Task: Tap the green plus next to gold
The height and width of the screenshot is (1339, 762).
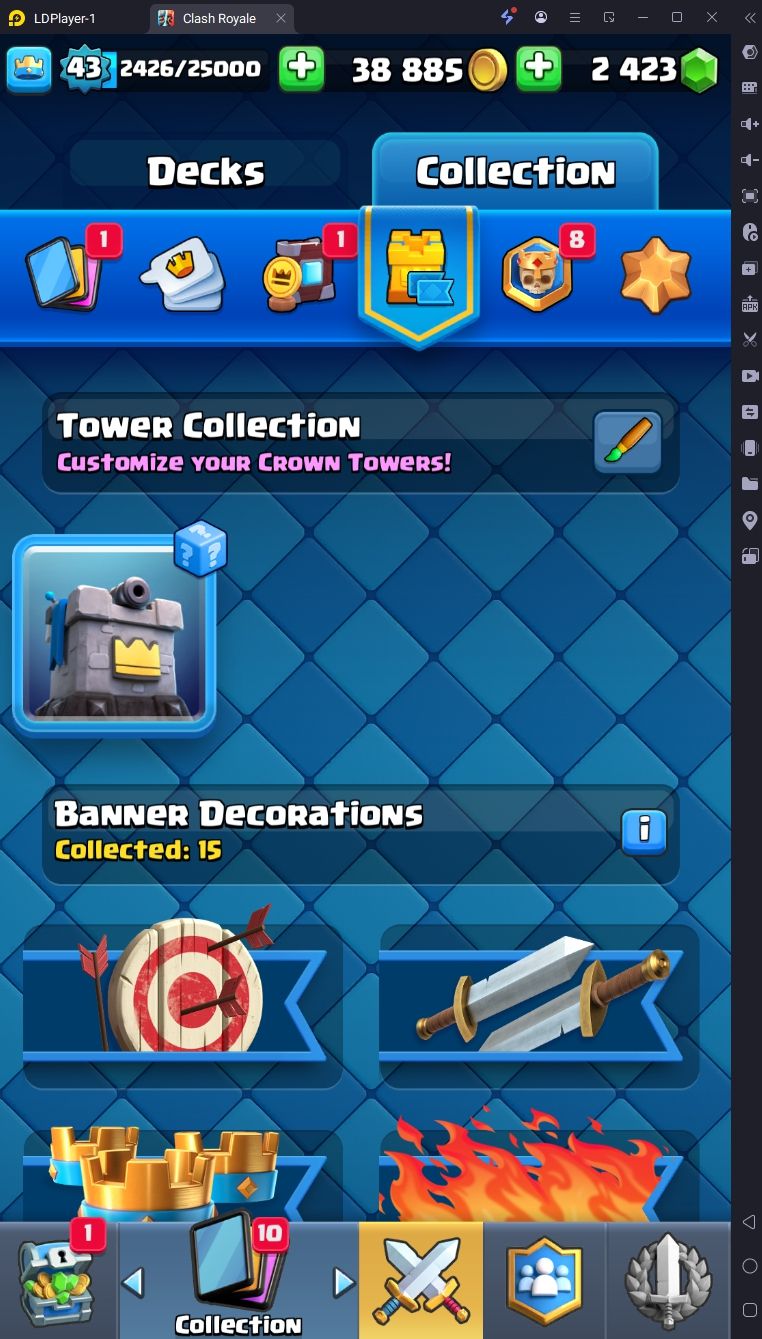Action: pos(538,69)
